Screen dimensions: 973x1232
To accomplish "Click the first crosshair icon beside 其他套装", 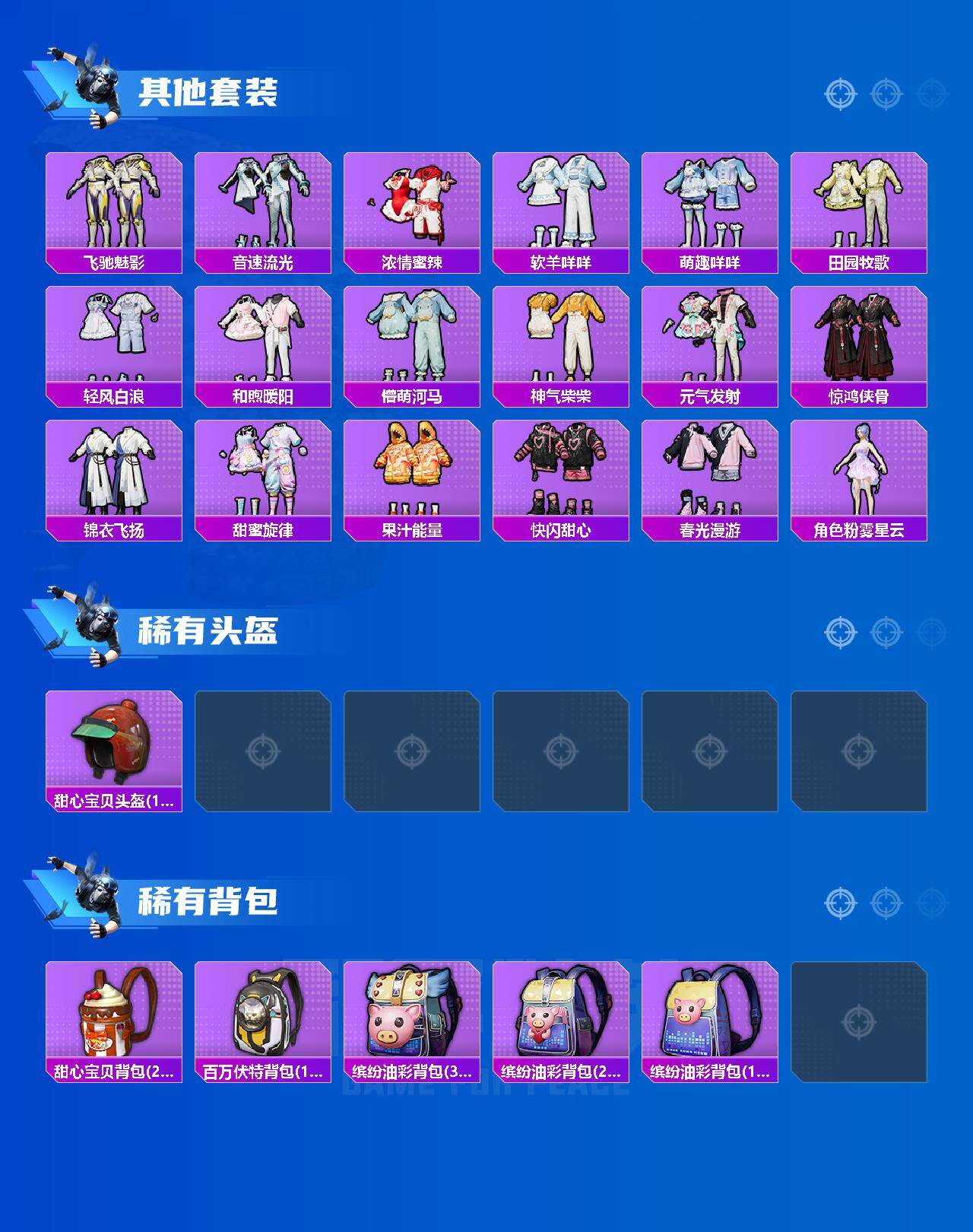I will (840, 95).
